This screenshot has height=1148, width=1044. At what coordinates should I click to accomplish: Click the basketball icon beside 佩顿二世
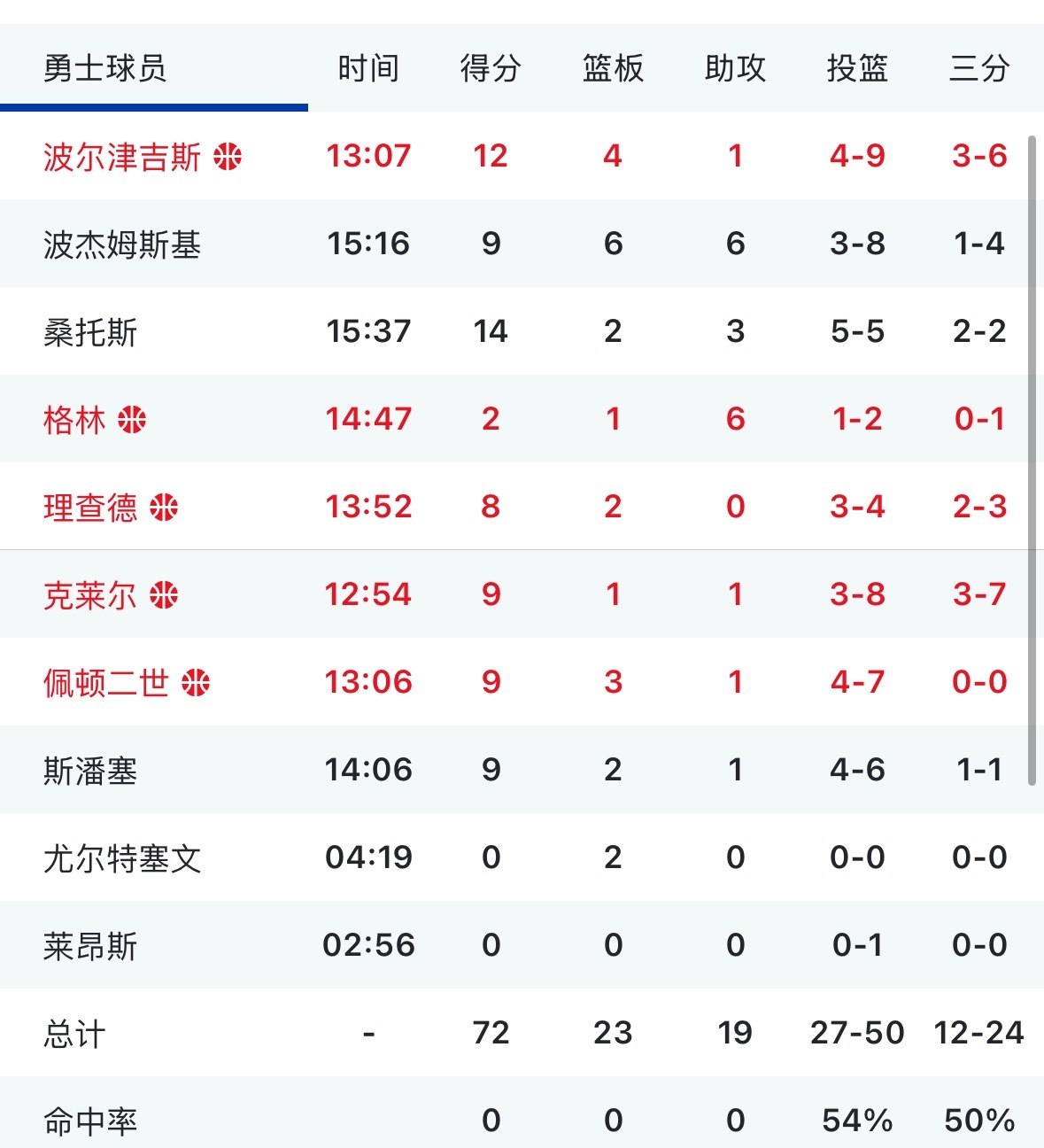(197, 682)
